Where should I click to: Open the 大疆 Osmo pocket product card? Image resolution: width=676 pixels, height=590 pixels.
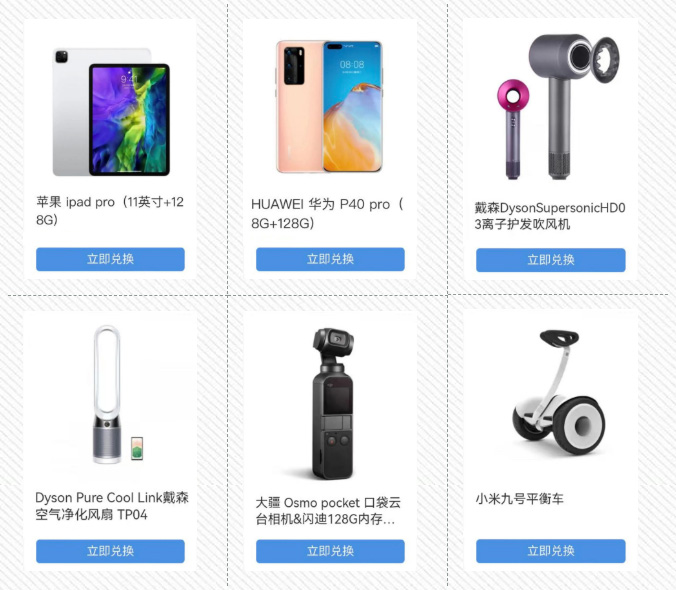click(330, 402)
